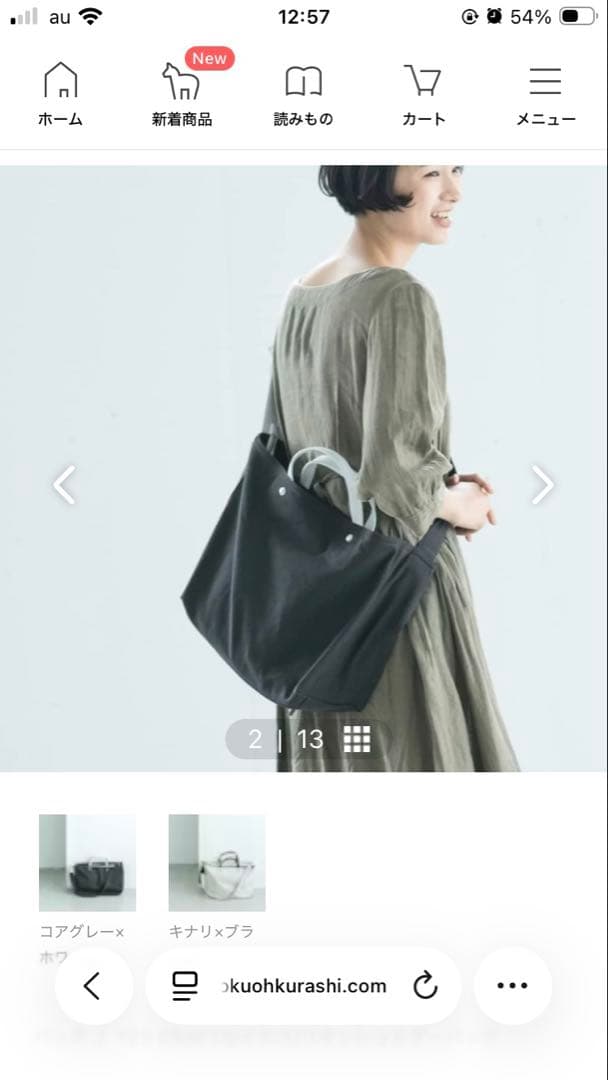608x1080 pixels.
Task: Go back in the browser
Action: (93, 986)
